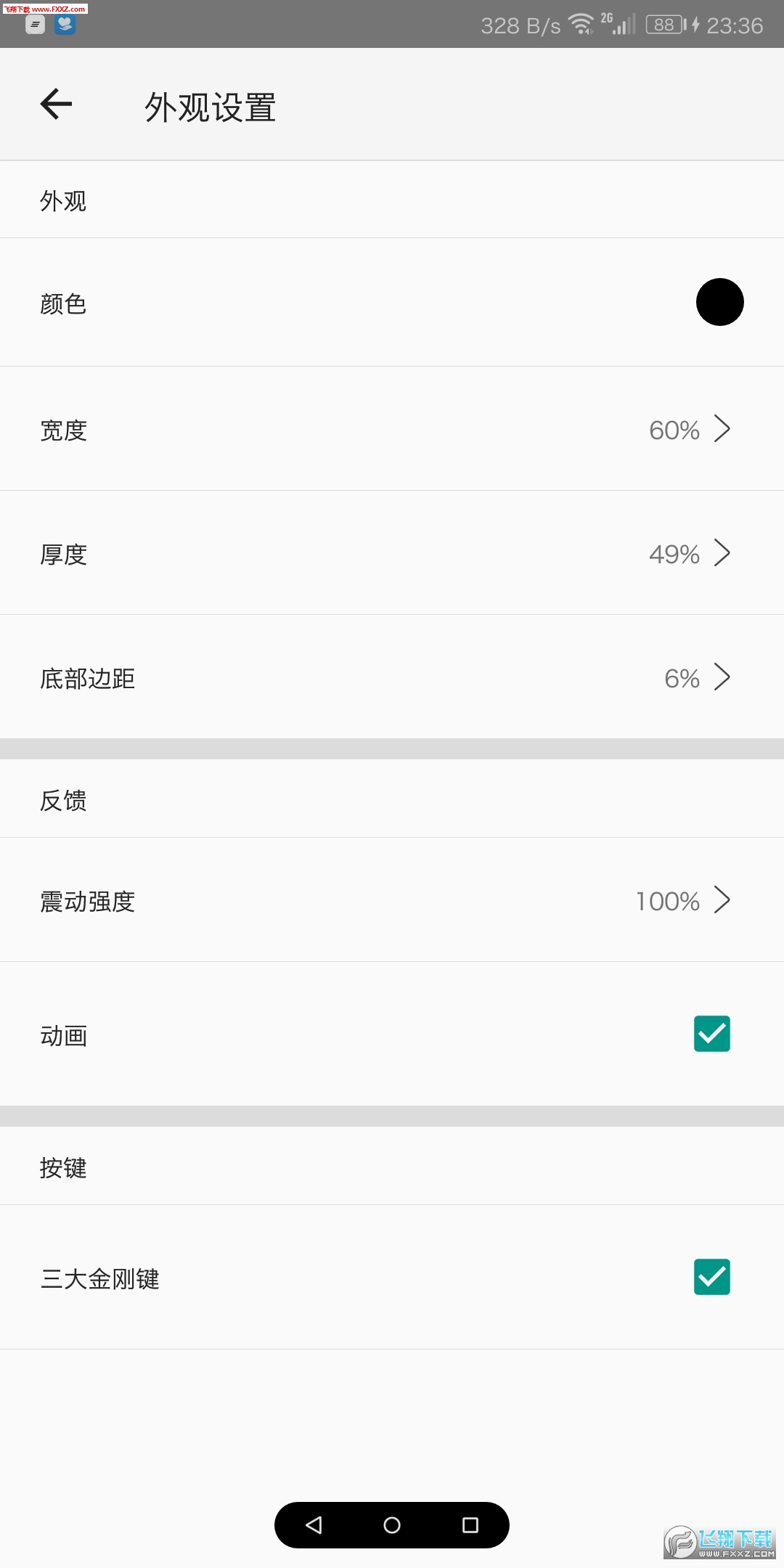Tap the back arrow in the title bar
784x1568 pixels.
[x=55, y=104]
